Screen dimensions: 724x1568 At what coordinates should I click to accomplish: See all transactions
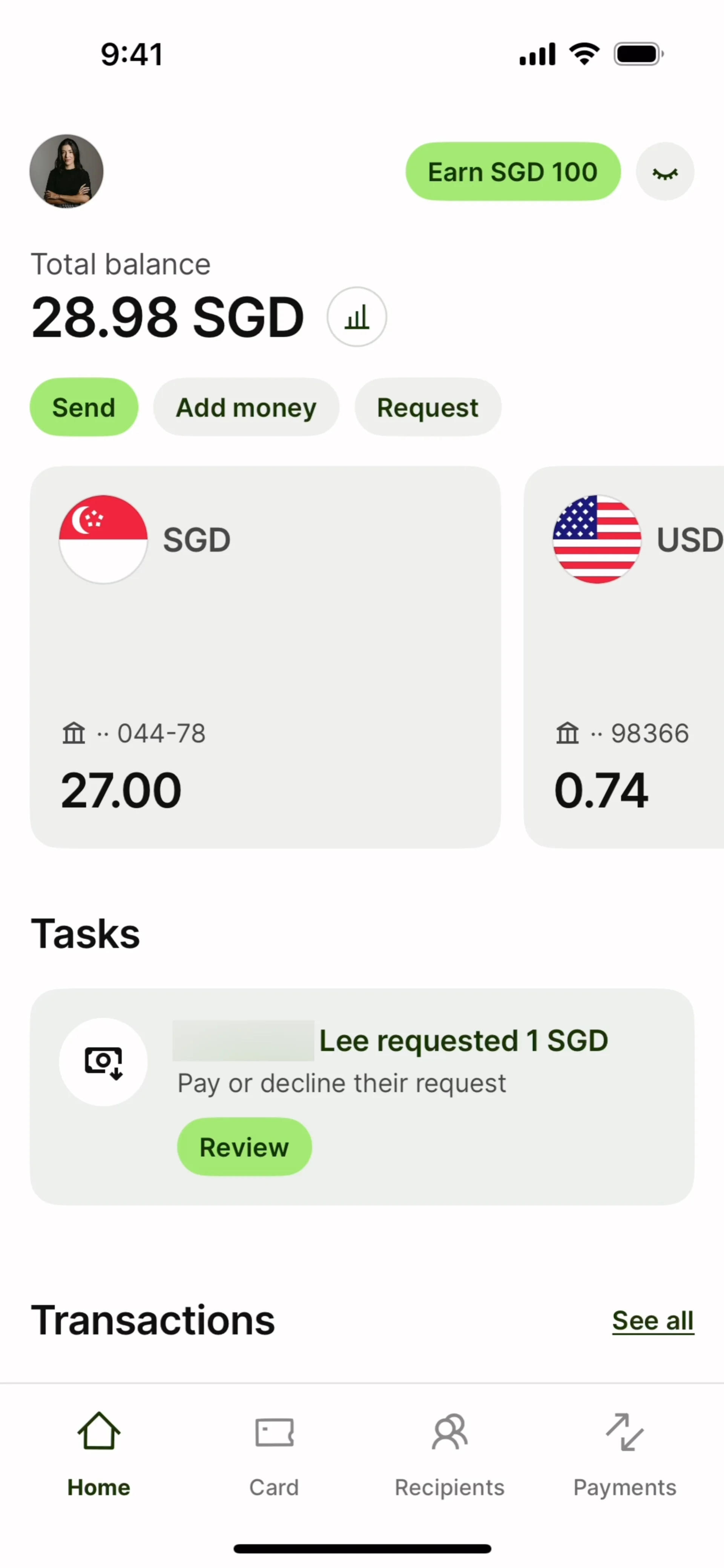tap(652, 1321)
